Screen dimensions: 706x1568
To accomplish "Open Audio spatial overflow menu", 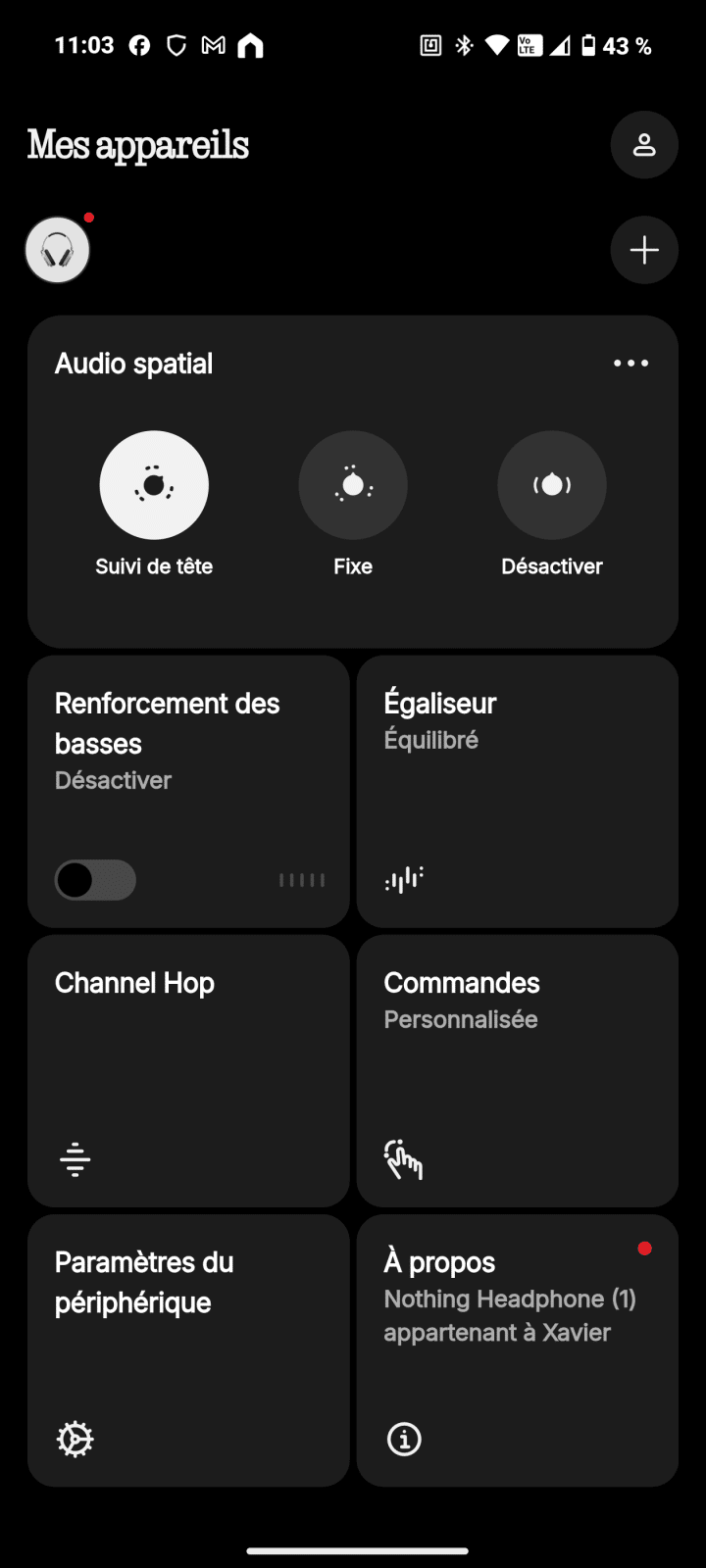I will 630,364.
